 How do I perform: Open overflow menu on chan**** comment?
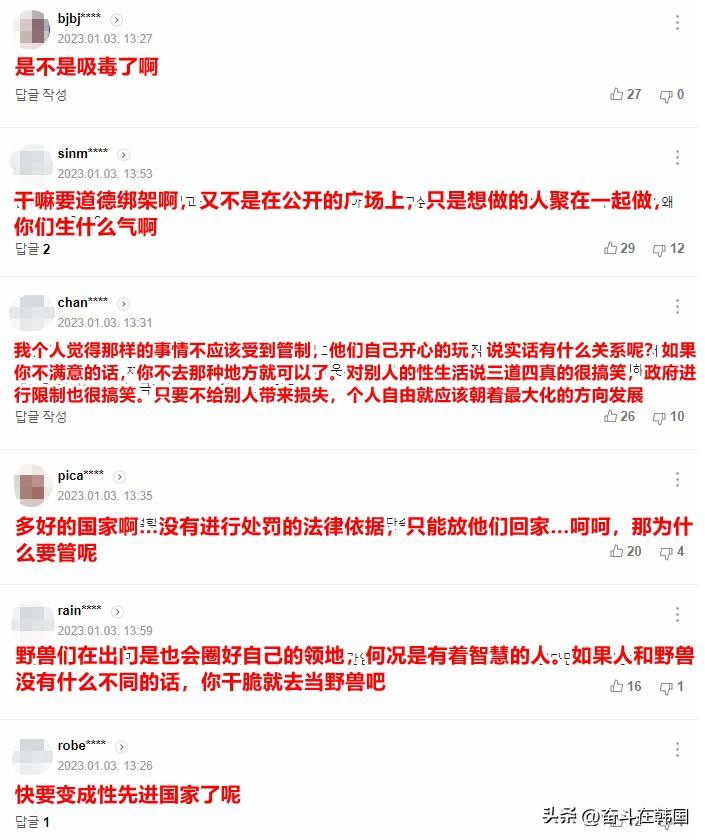(x=677, y=306)
